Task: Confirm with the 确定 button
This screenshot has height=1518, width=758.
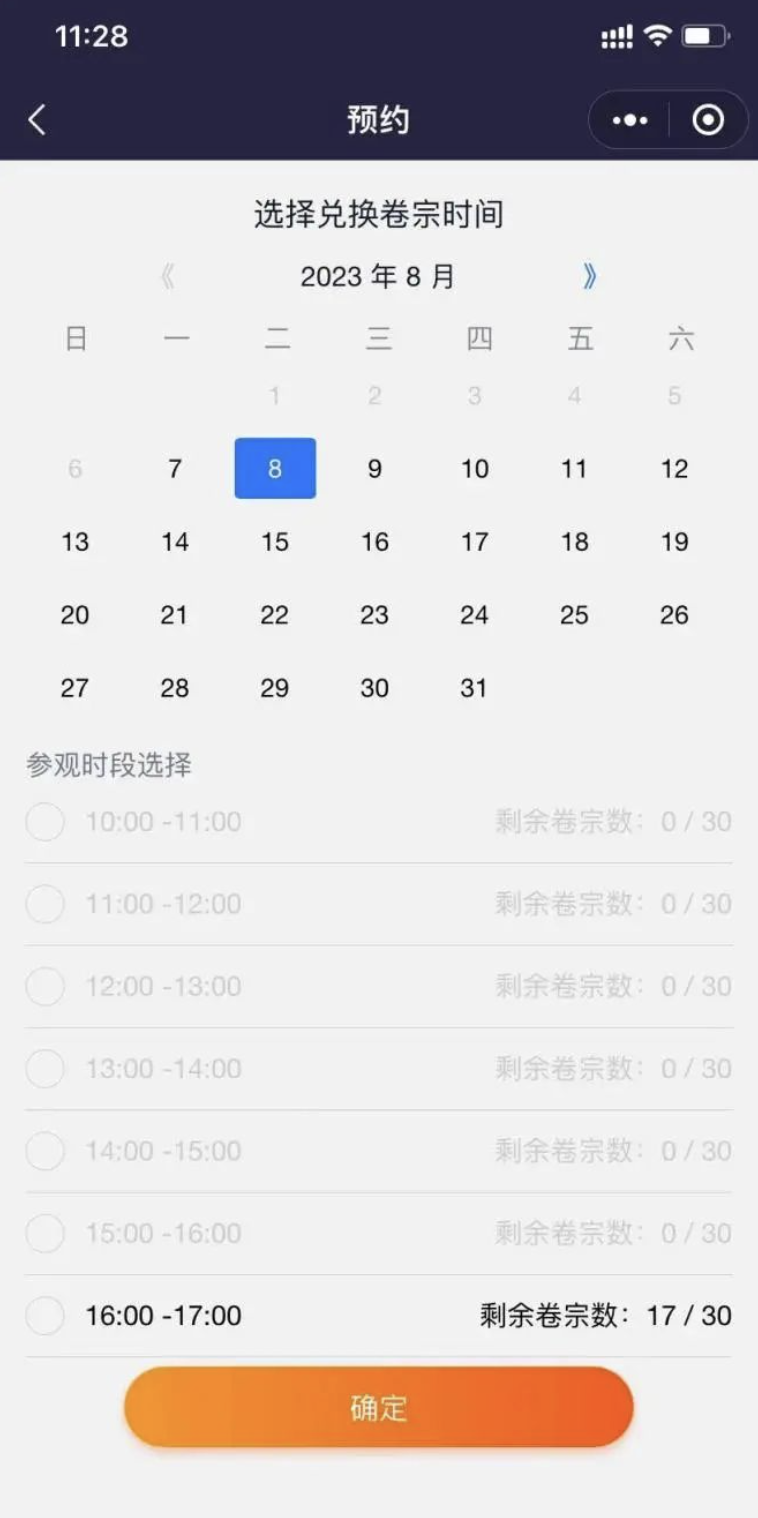Action: 378,1407
